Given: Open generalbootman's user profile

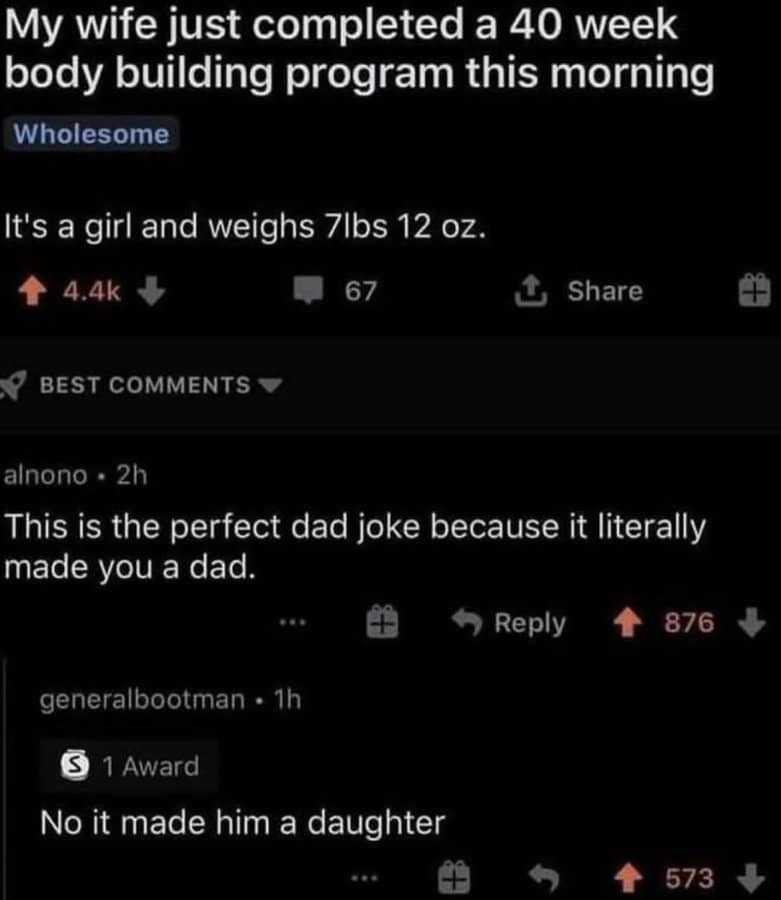Looking at the screenshot, I should click(143, 700).
